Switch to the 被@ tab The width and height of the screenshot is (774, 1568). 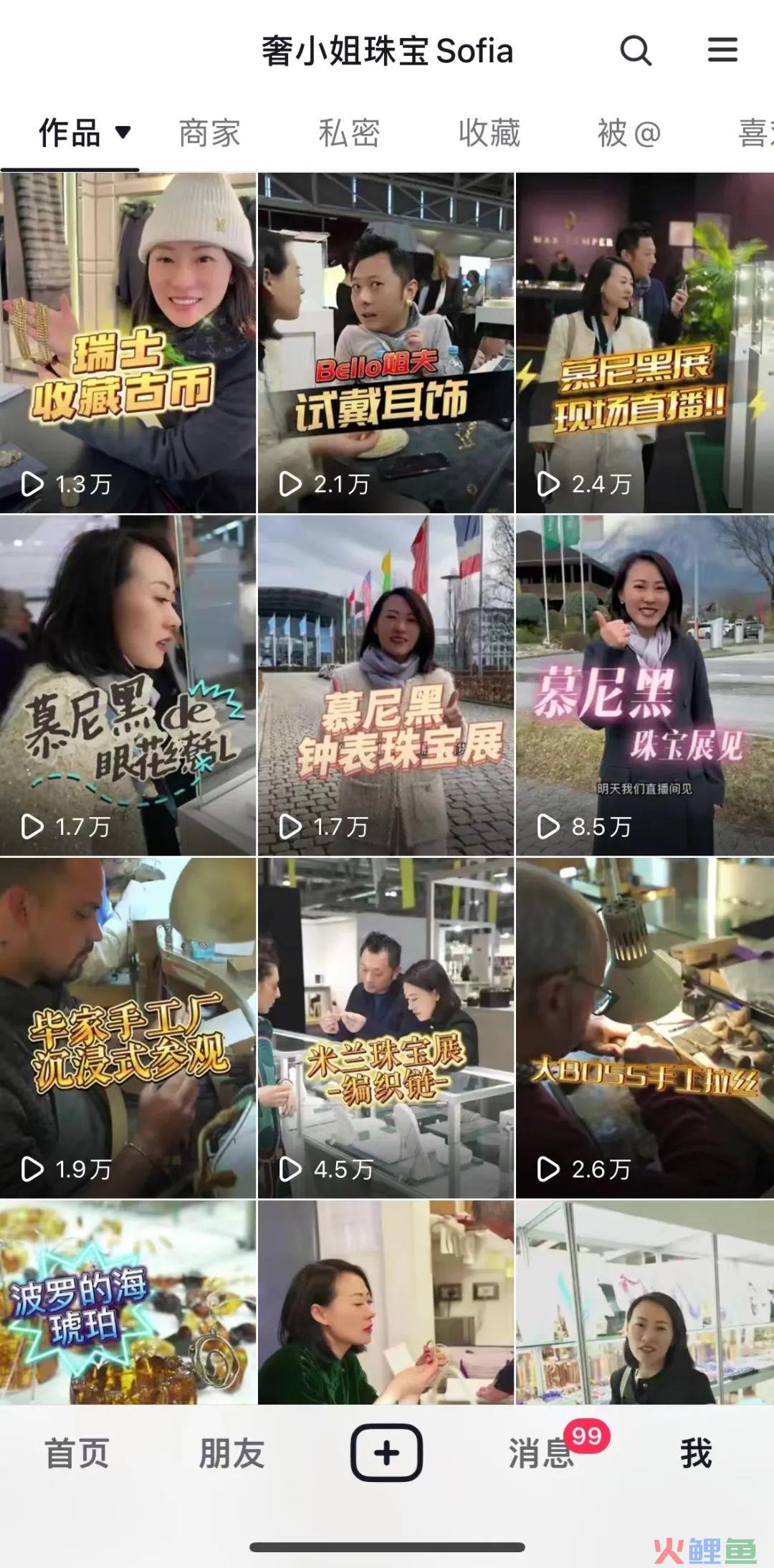pyautogui.click(x=629, y=133)
